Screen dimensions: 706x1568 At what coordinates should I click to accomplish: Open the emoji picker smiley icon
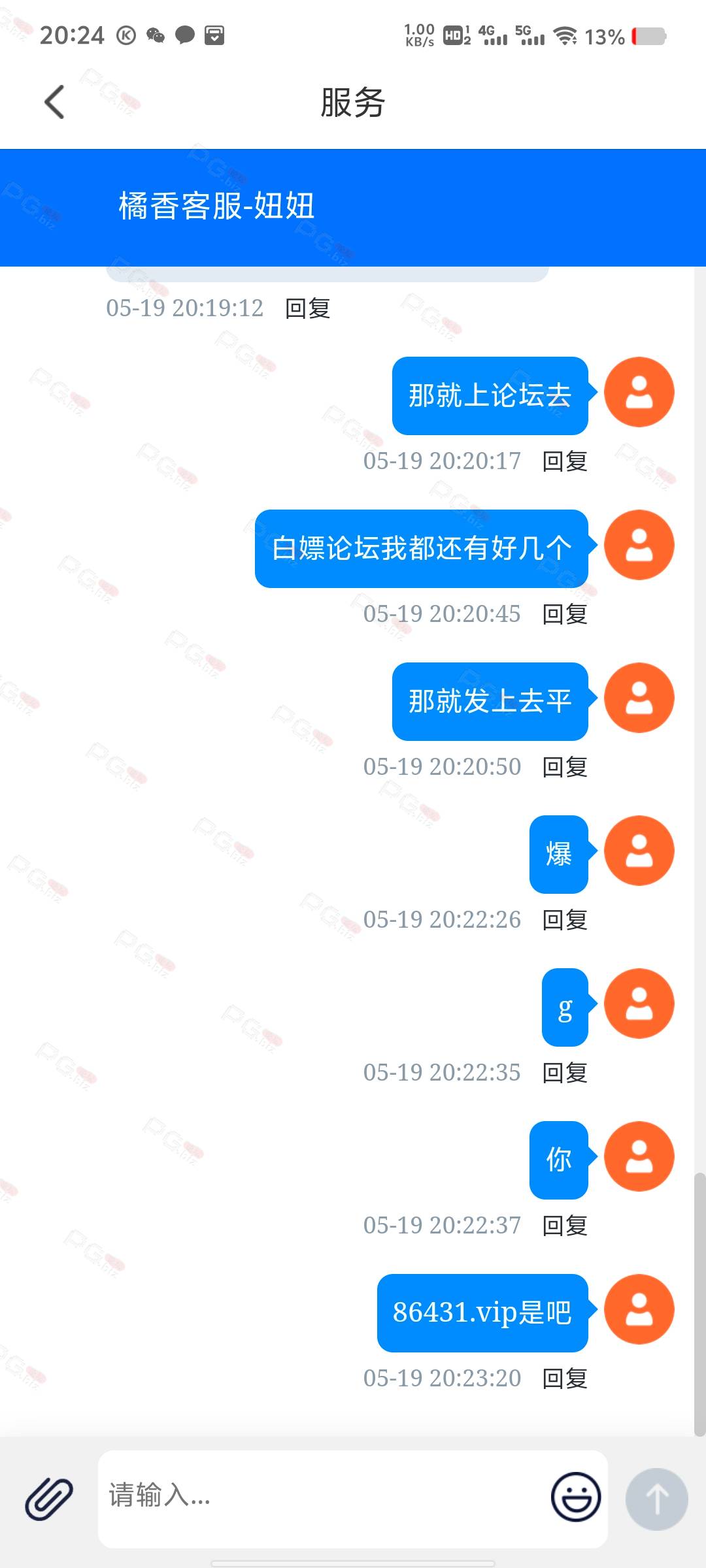[576, 1497]
